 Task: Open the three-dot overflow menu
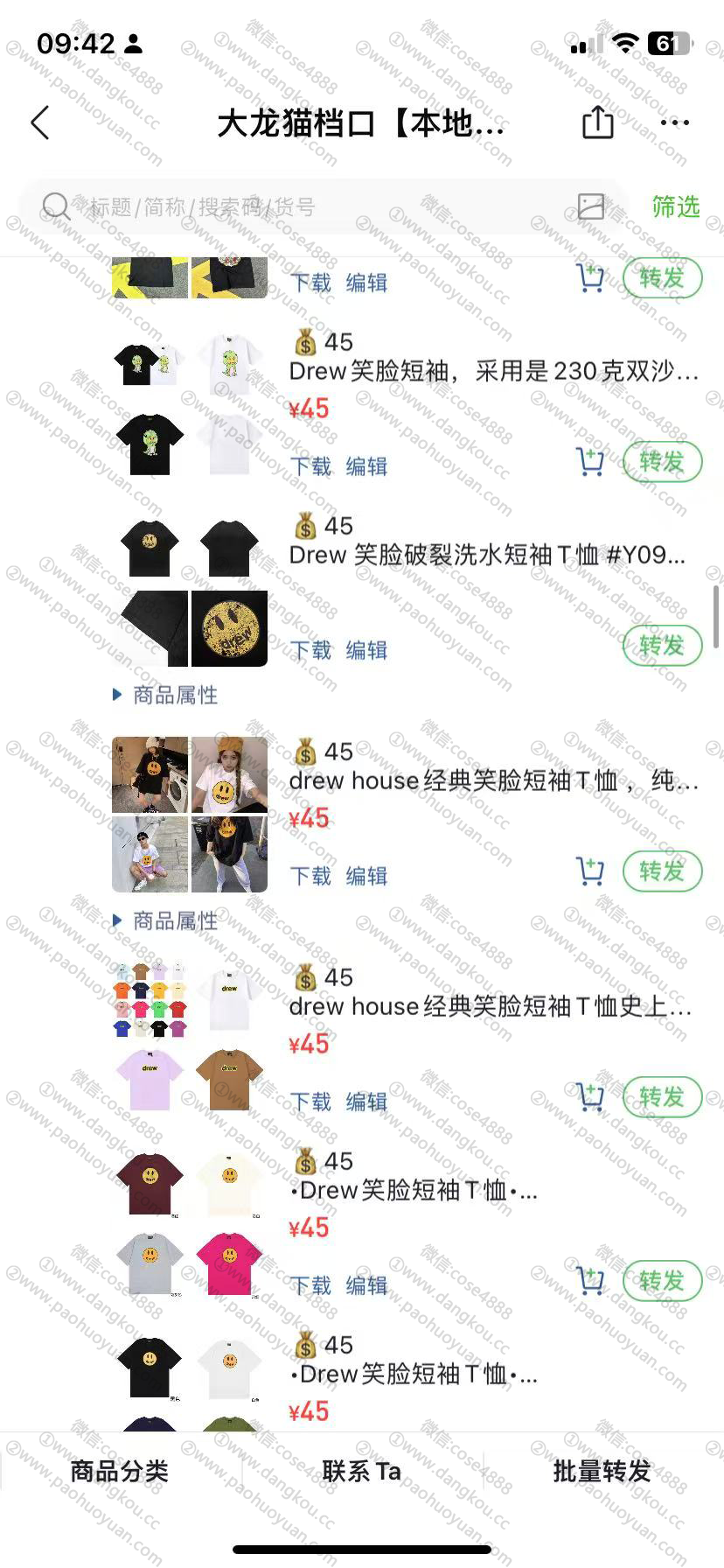click(674, 122)
